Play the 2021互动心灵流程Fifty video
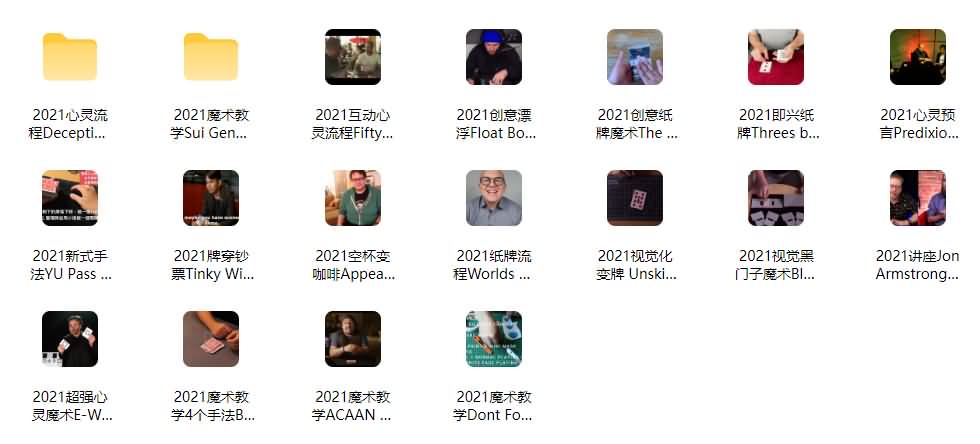Viewport: 980px width, 444px height. [352, 57]
